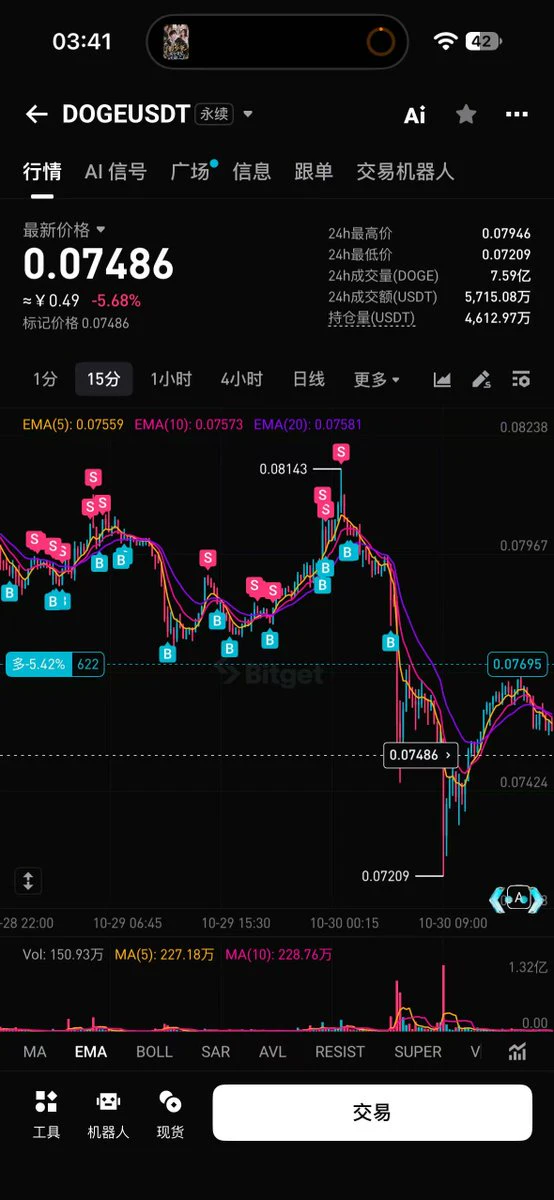Viewport: 554px width, 1200px height.
Task: Switch to the 广场 tab
Action: pyautogui.click(x=190, y=172)
